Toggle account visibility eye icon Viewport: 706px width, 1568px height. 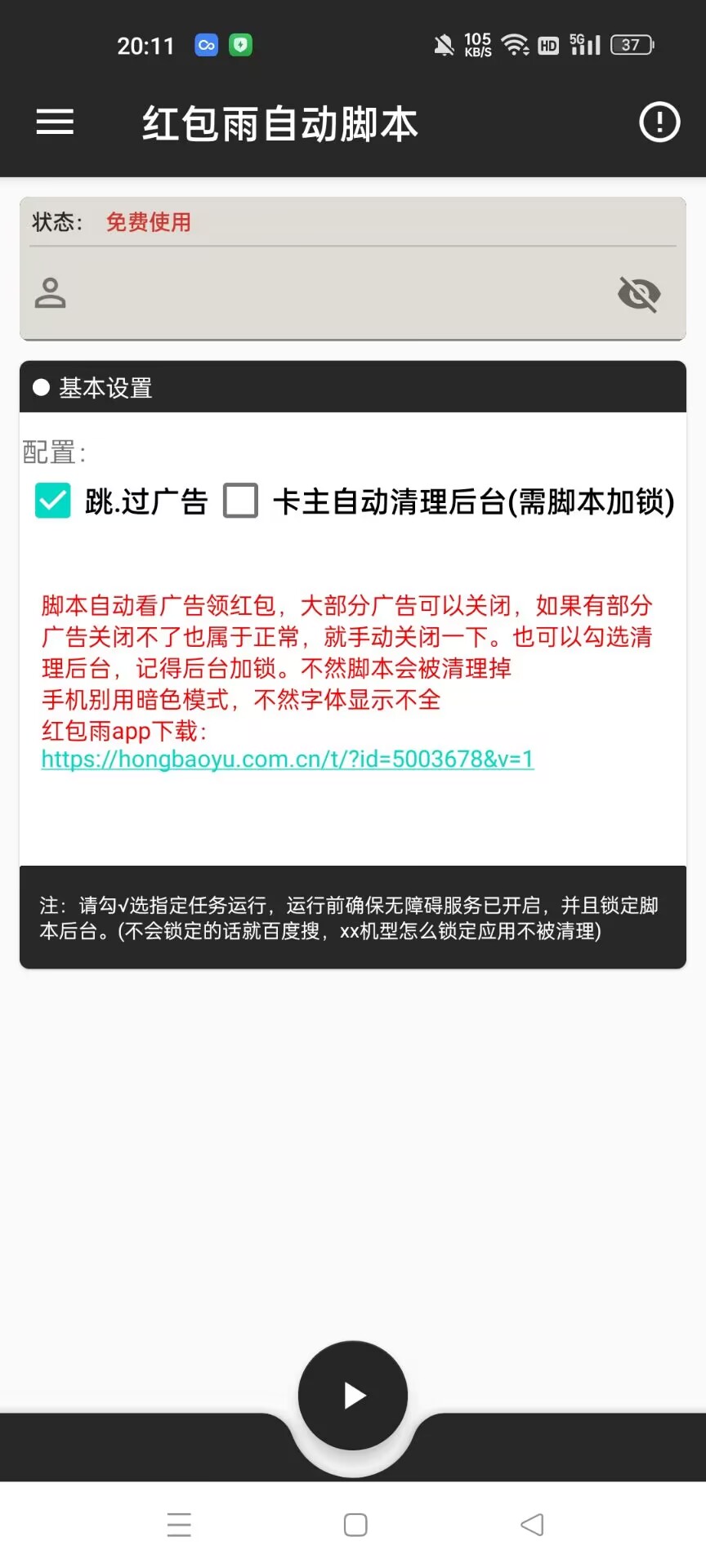tap(639, 294)
